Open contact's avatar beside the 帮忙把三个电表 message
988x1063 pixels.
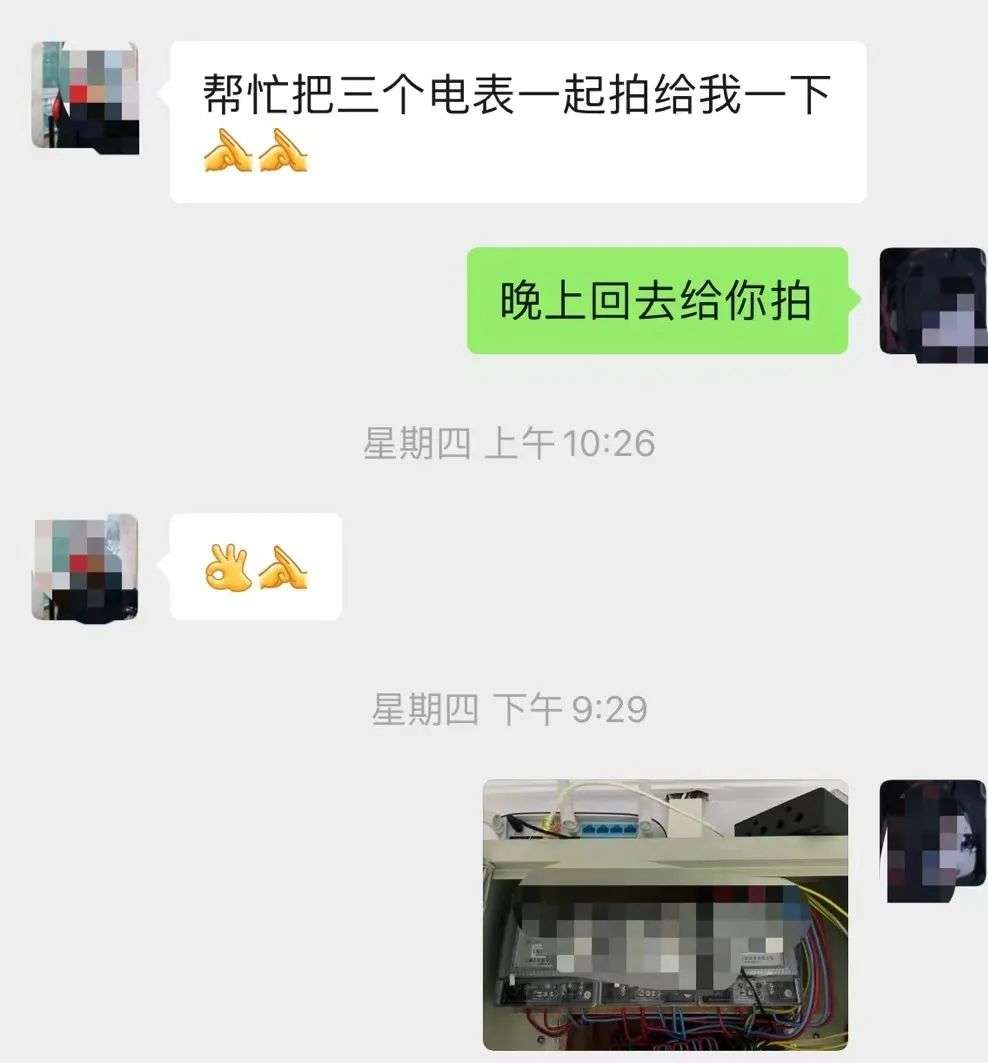(x=85, y=97)
